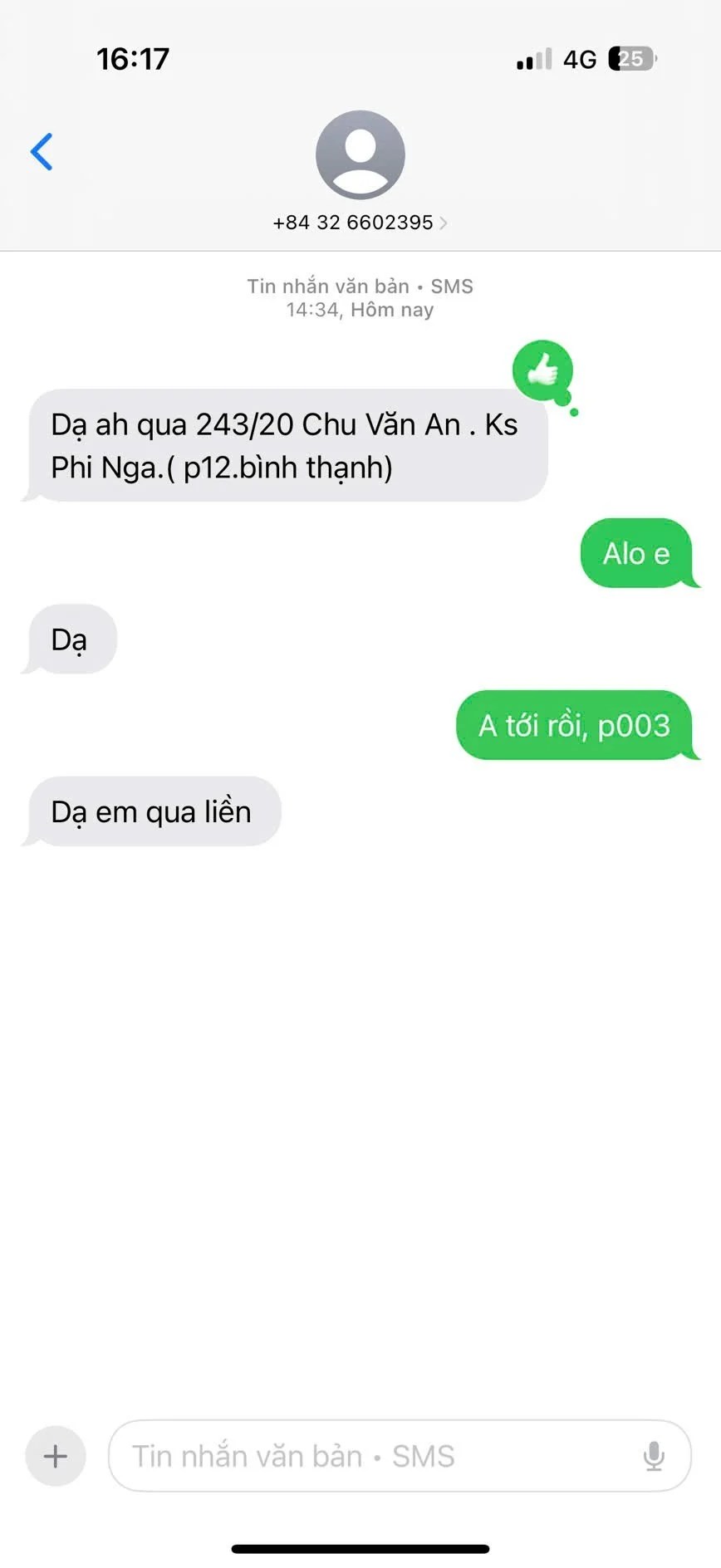Viewport: 721px width, 1568px height.
Task: Open the plus attachments menu
Action: (x=56, y=1456)
